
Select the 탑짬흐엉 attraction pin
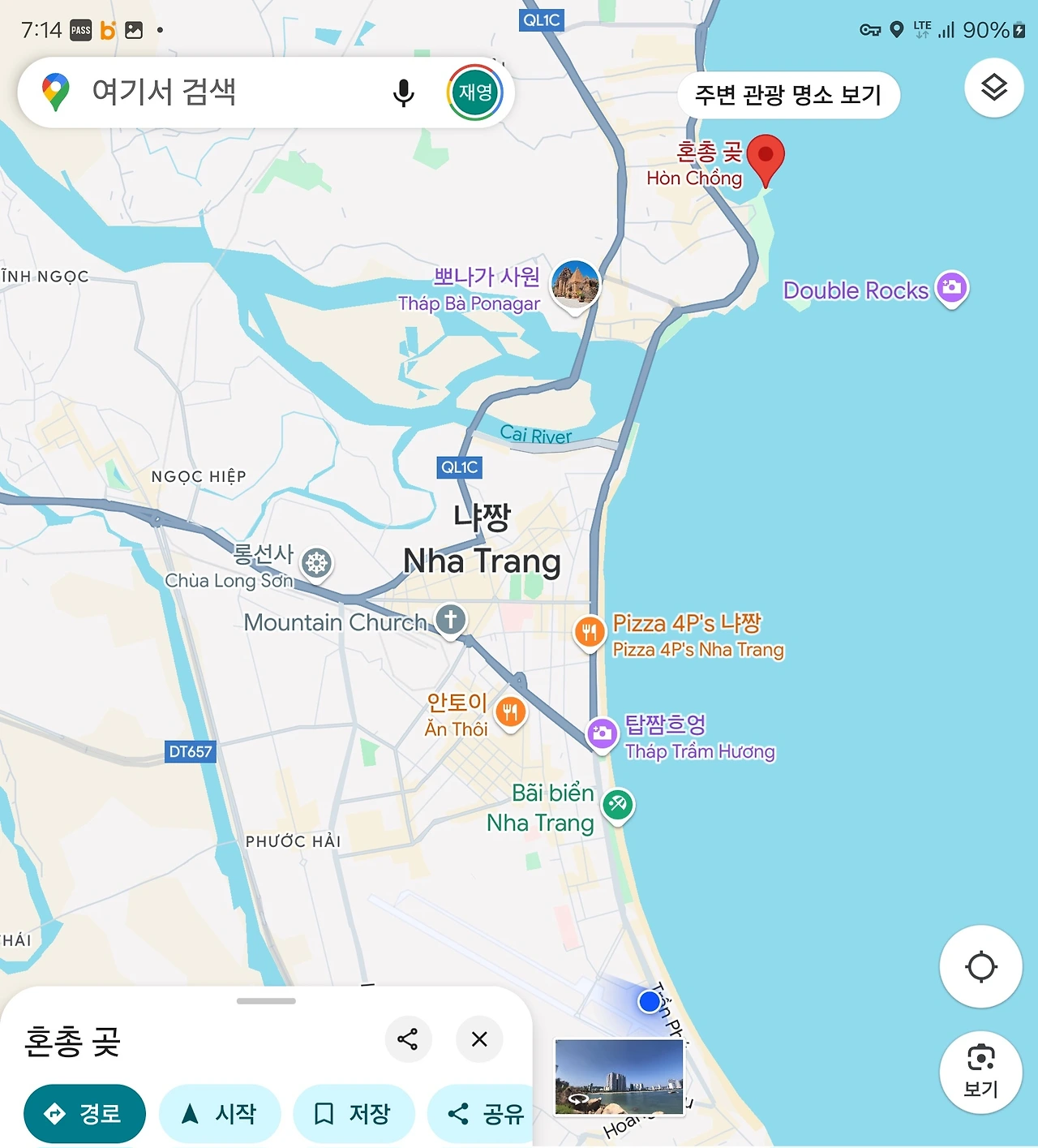click(602, 735)
